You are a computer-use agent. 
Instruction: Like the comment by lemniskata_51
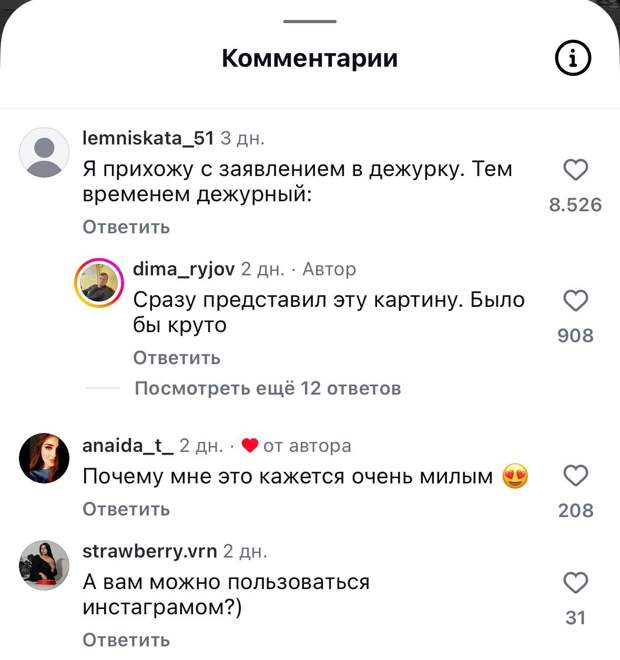576,170
